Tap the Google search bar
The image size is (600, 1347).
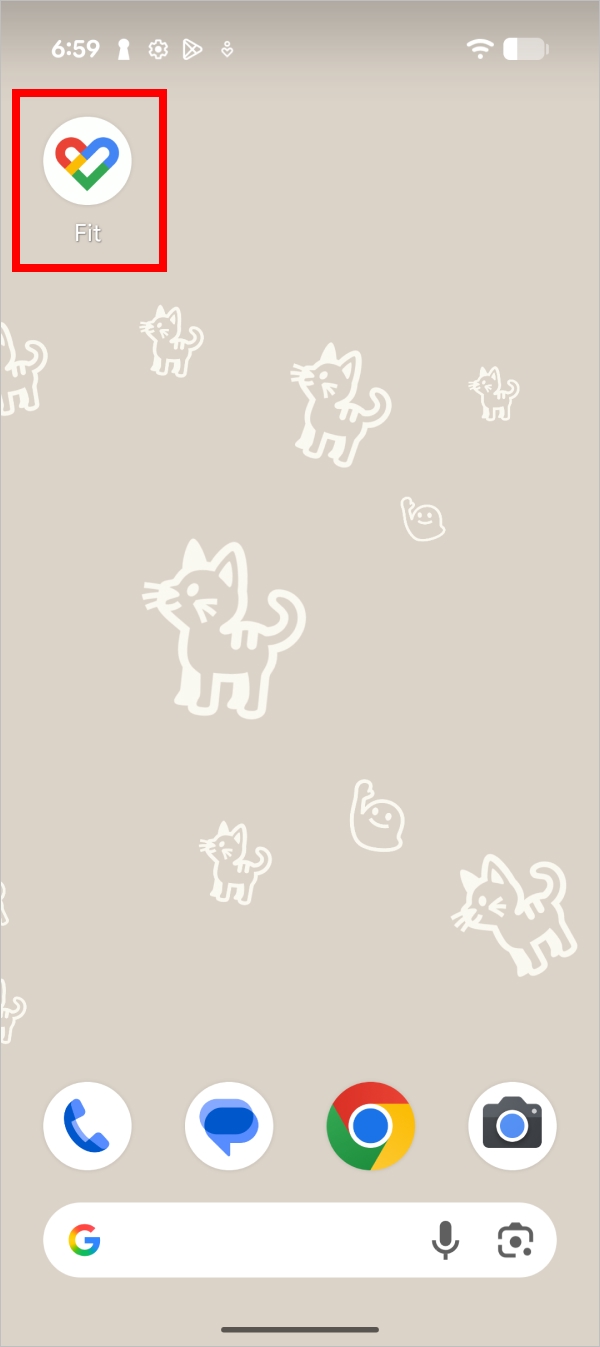coord(260,1241)
